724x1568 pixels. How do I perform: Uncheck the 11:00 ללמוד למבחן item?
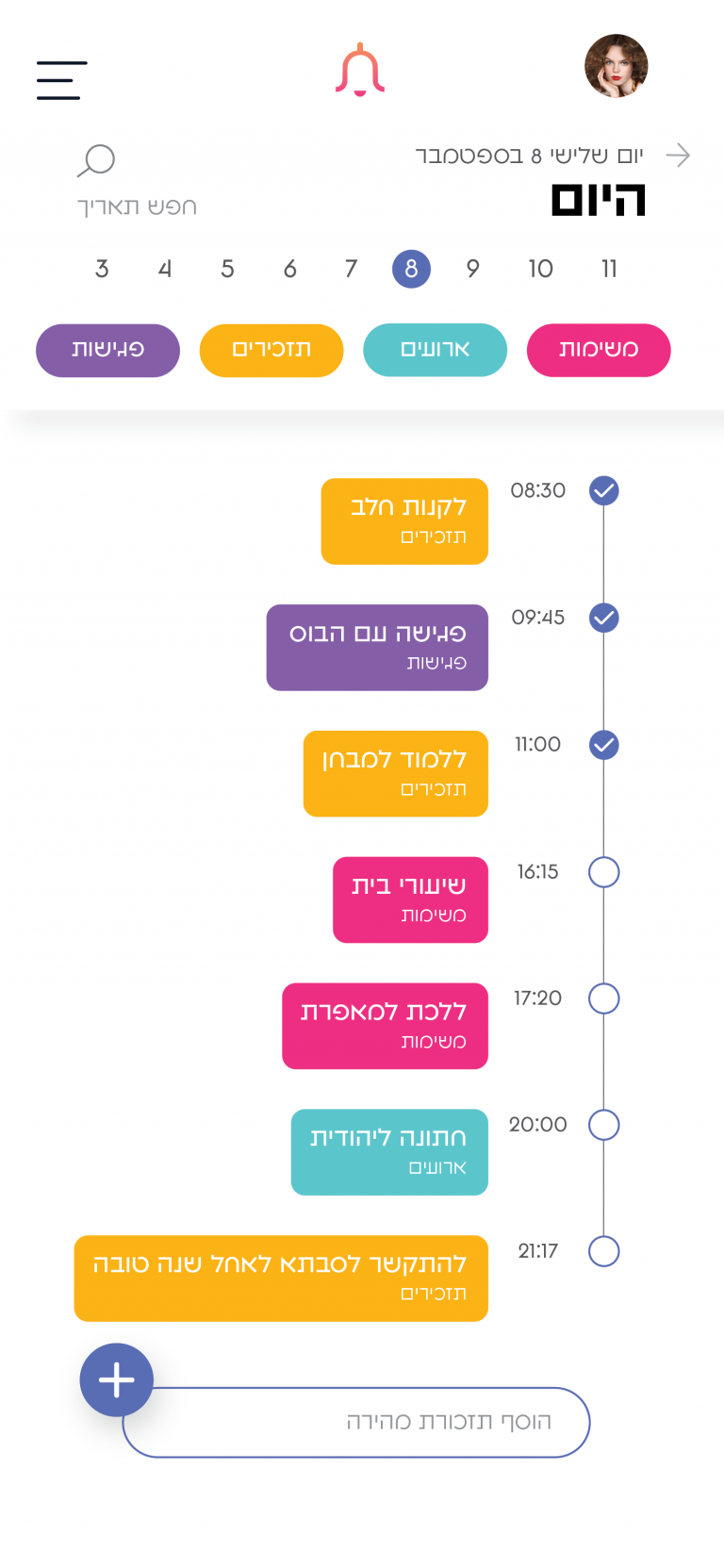point(603,745)
